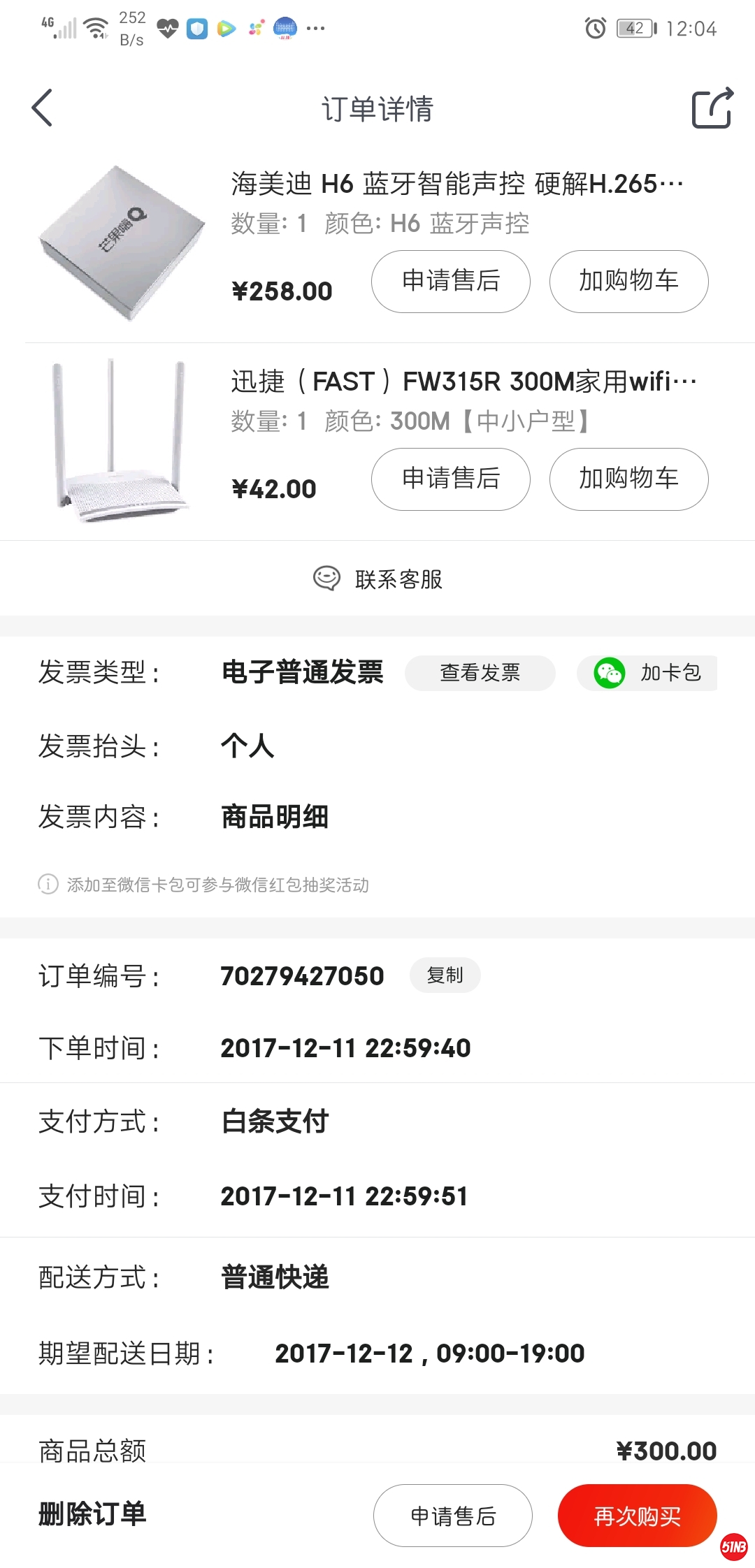The height and width of the screenshot is (1568, 755).
Task: Copy the order number with 复制
Action: pos(445,975)
